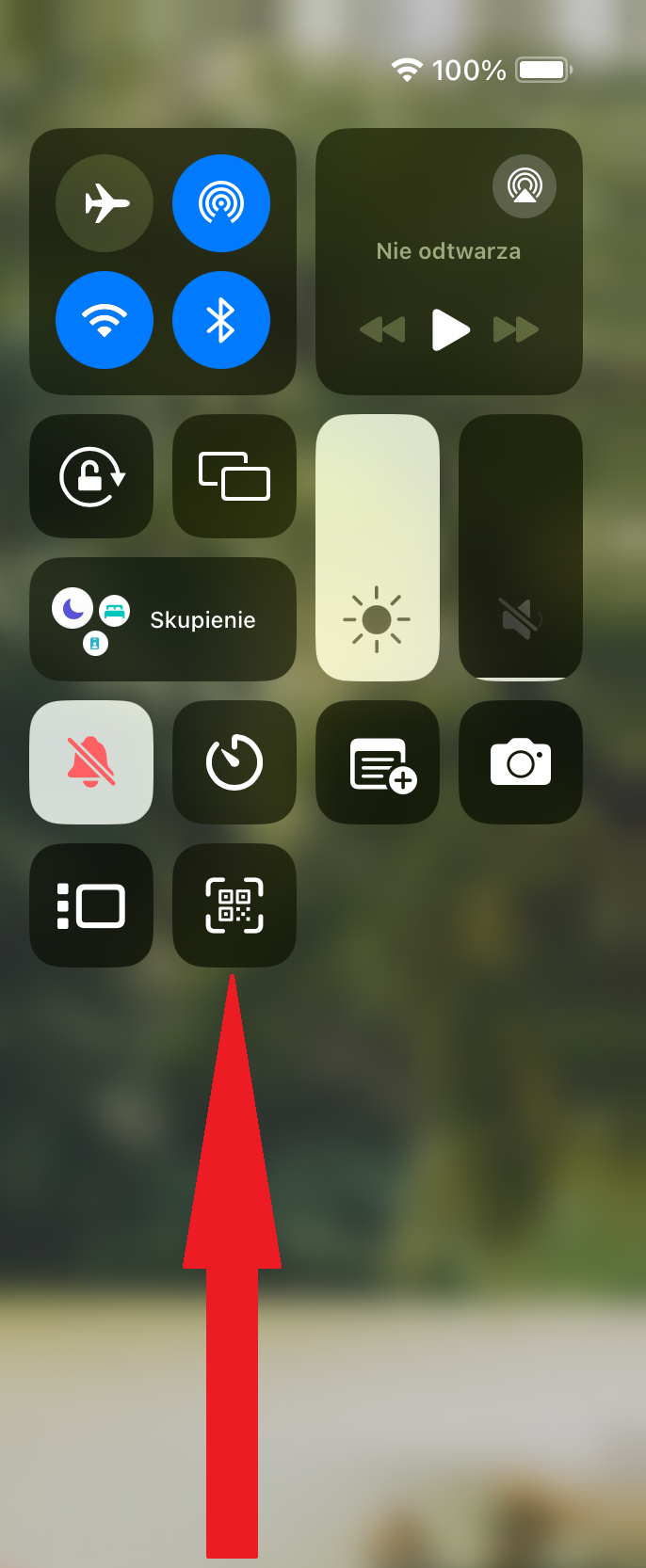
Task: Toggle silent mode bell
Action: click(x=91, y=762)
